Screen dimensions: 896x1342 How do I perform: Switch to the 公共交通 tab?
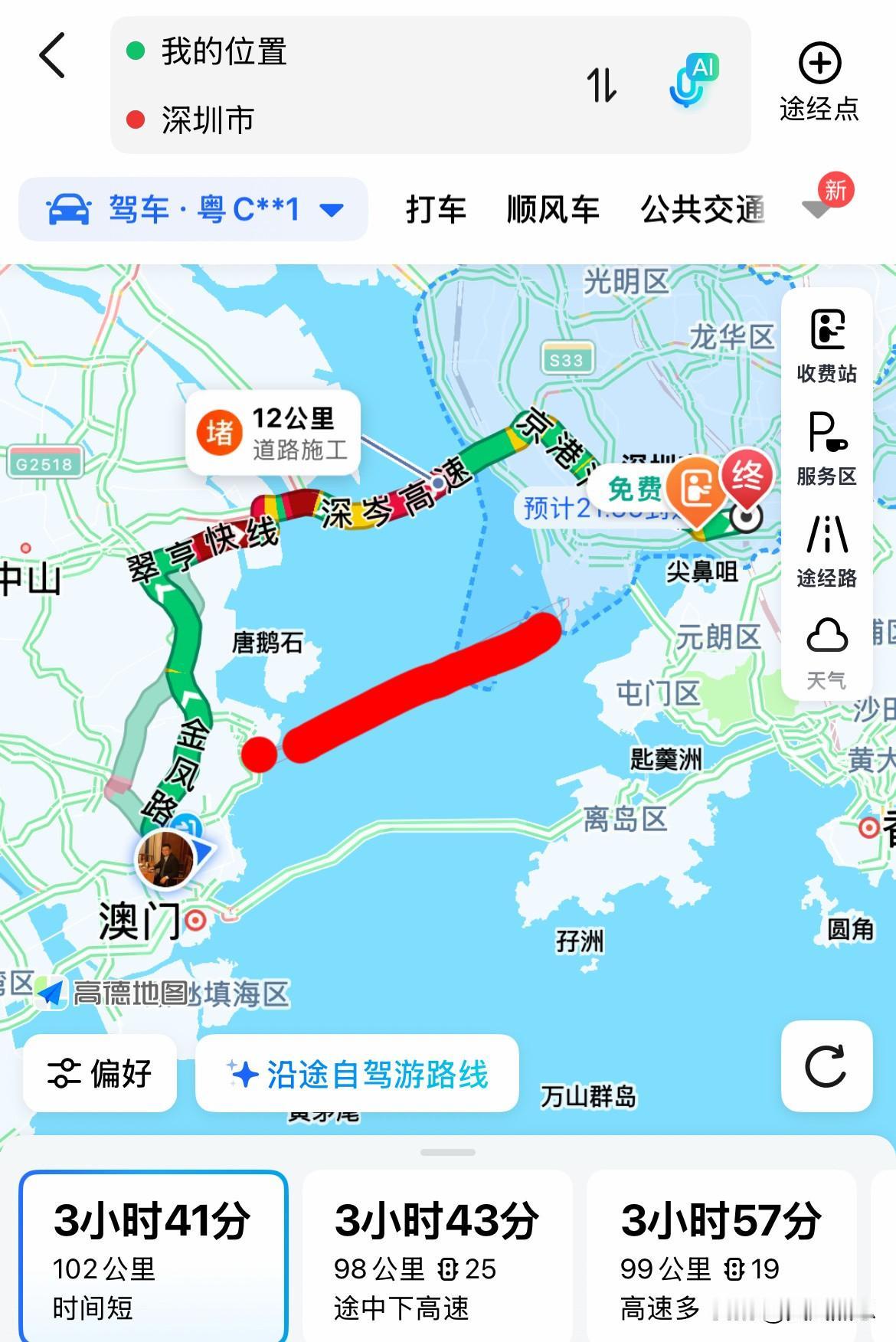(x=702, y=209)
